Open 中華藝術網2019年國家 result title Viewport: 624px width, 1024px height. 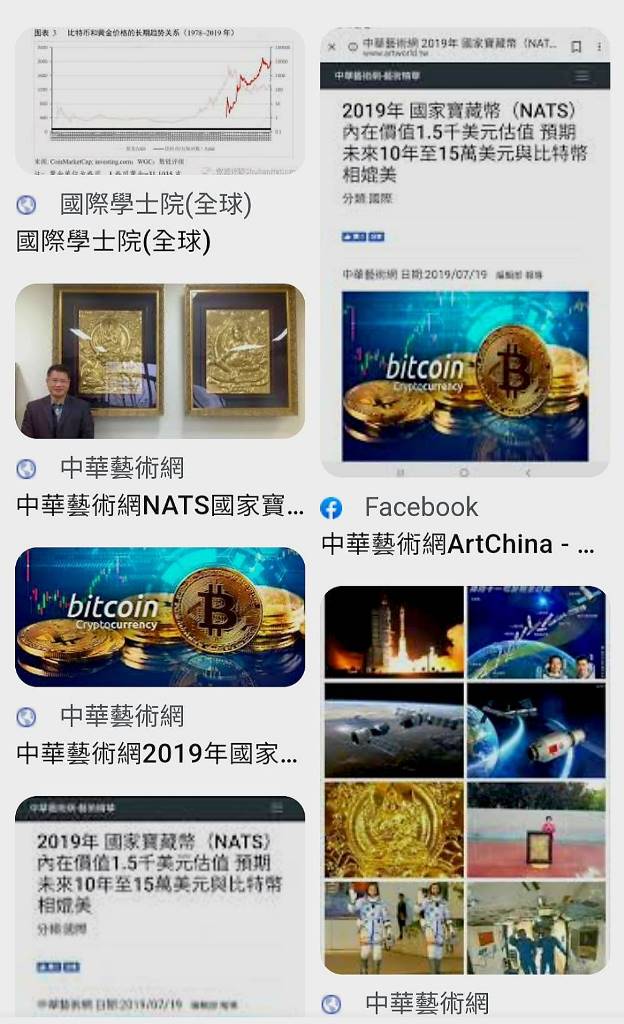157,754
